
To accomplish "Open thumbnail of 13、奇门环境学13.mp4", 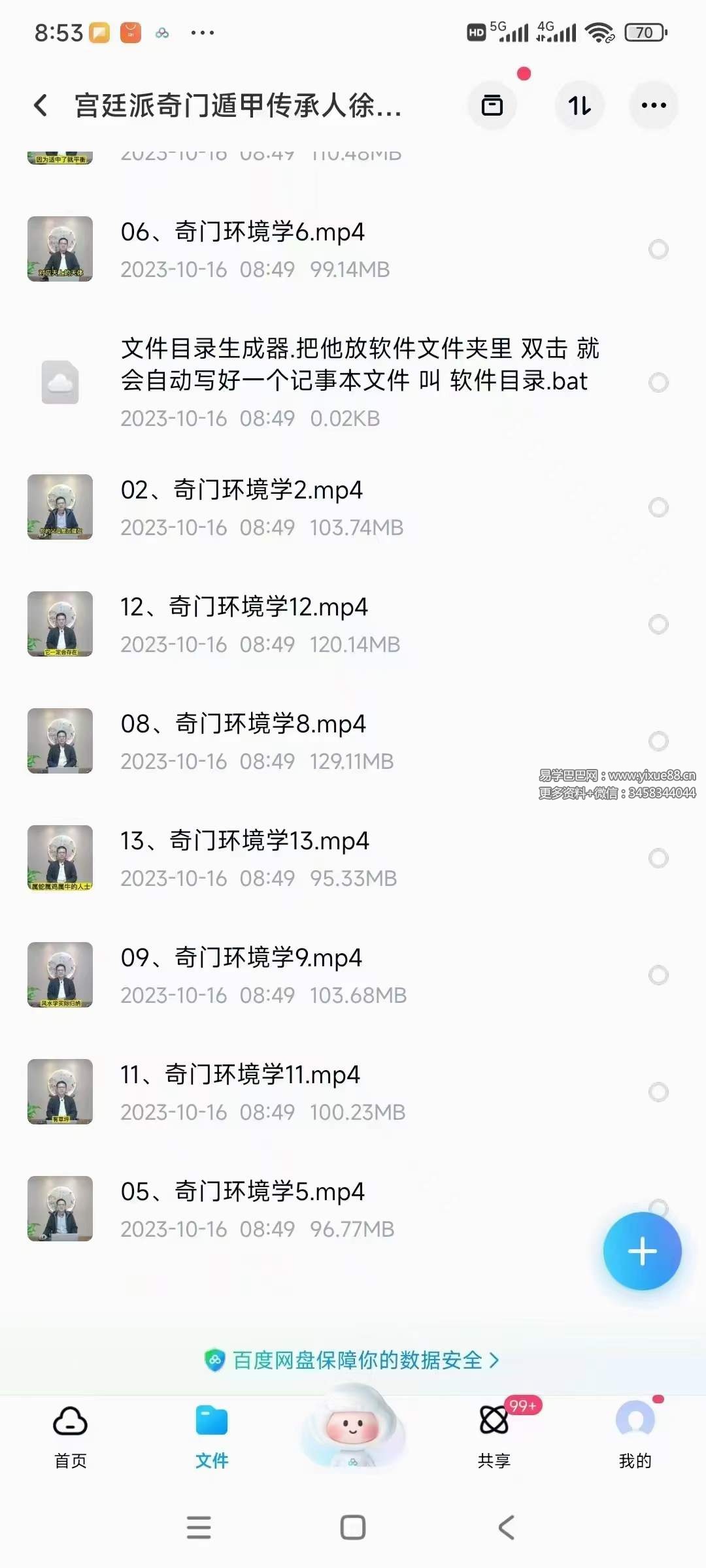I will 59,859.
